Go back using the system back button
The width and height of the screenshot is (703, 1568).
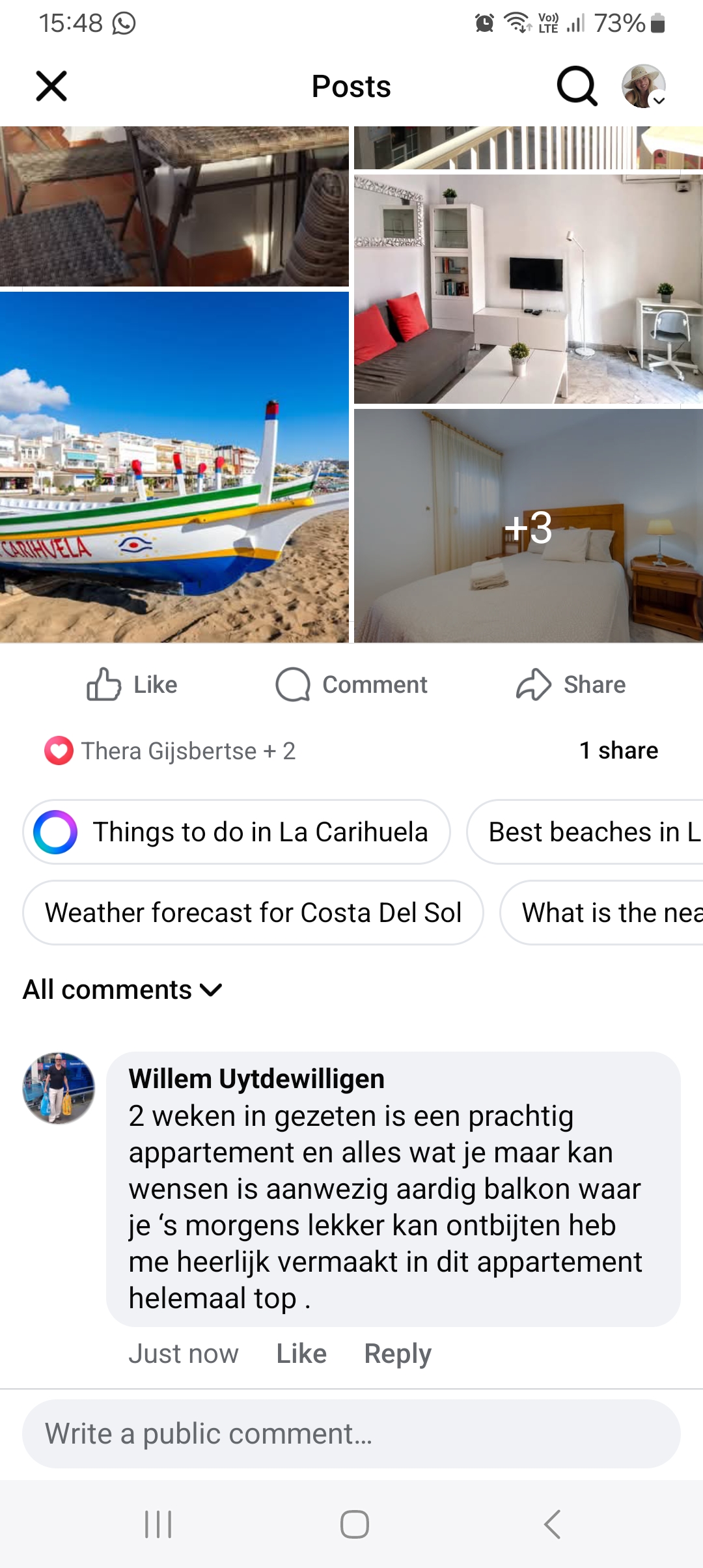552,1524
